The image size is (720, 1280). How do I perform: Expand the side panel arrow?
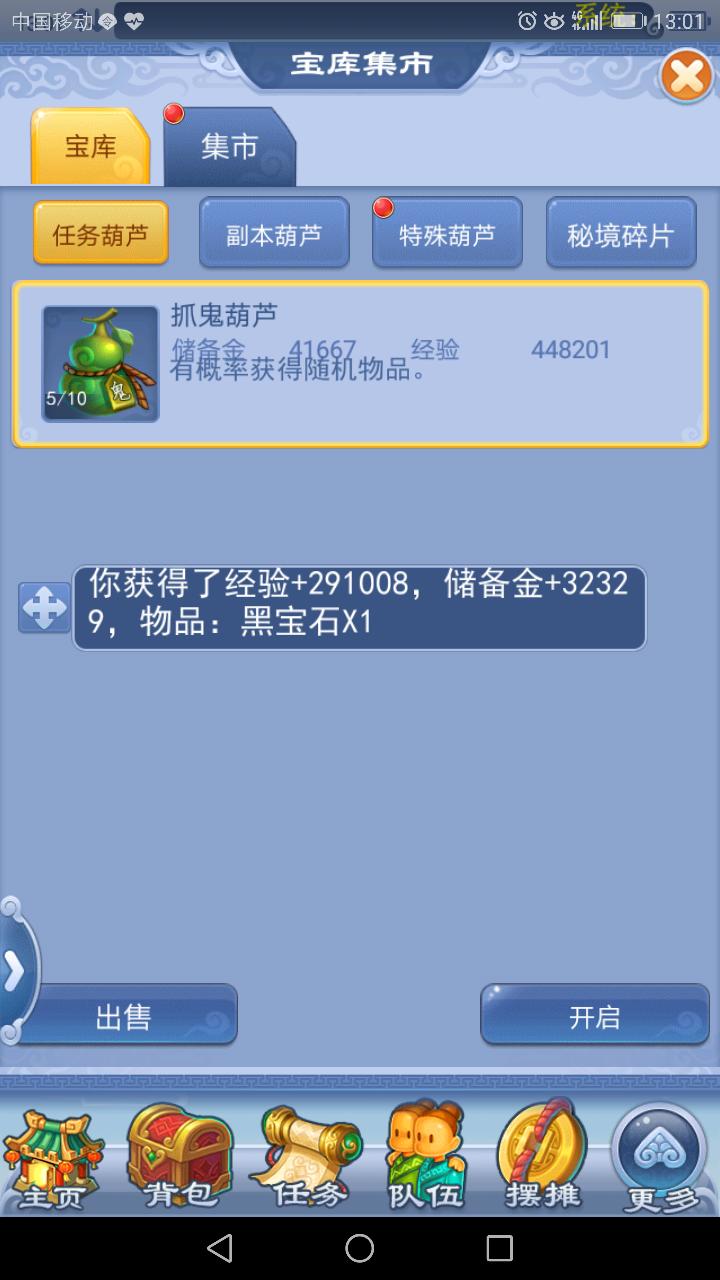point(14,970)
